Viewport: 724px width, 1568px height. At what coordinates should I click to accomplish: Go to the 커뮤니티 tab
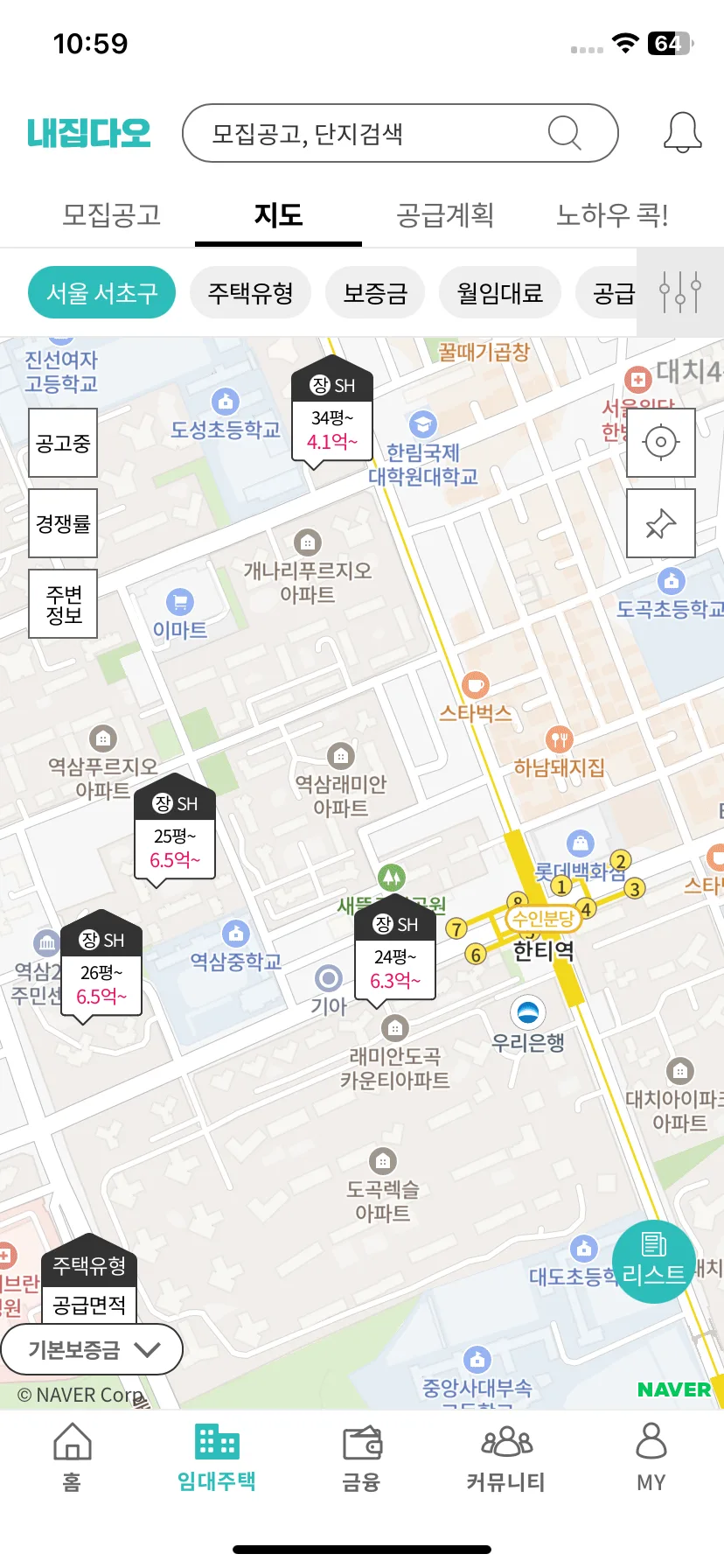coord(506,1459)
